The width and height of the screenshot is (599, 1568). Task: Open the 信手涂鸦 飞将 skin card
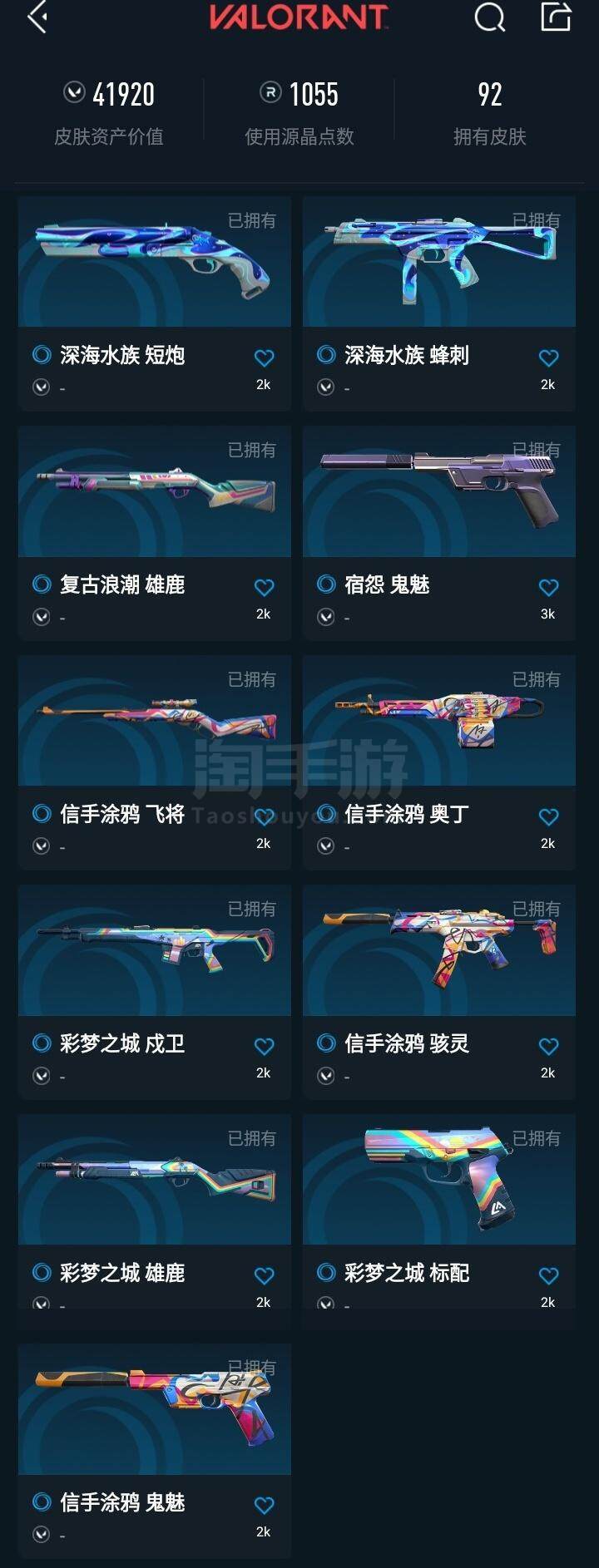coord(155,763)
